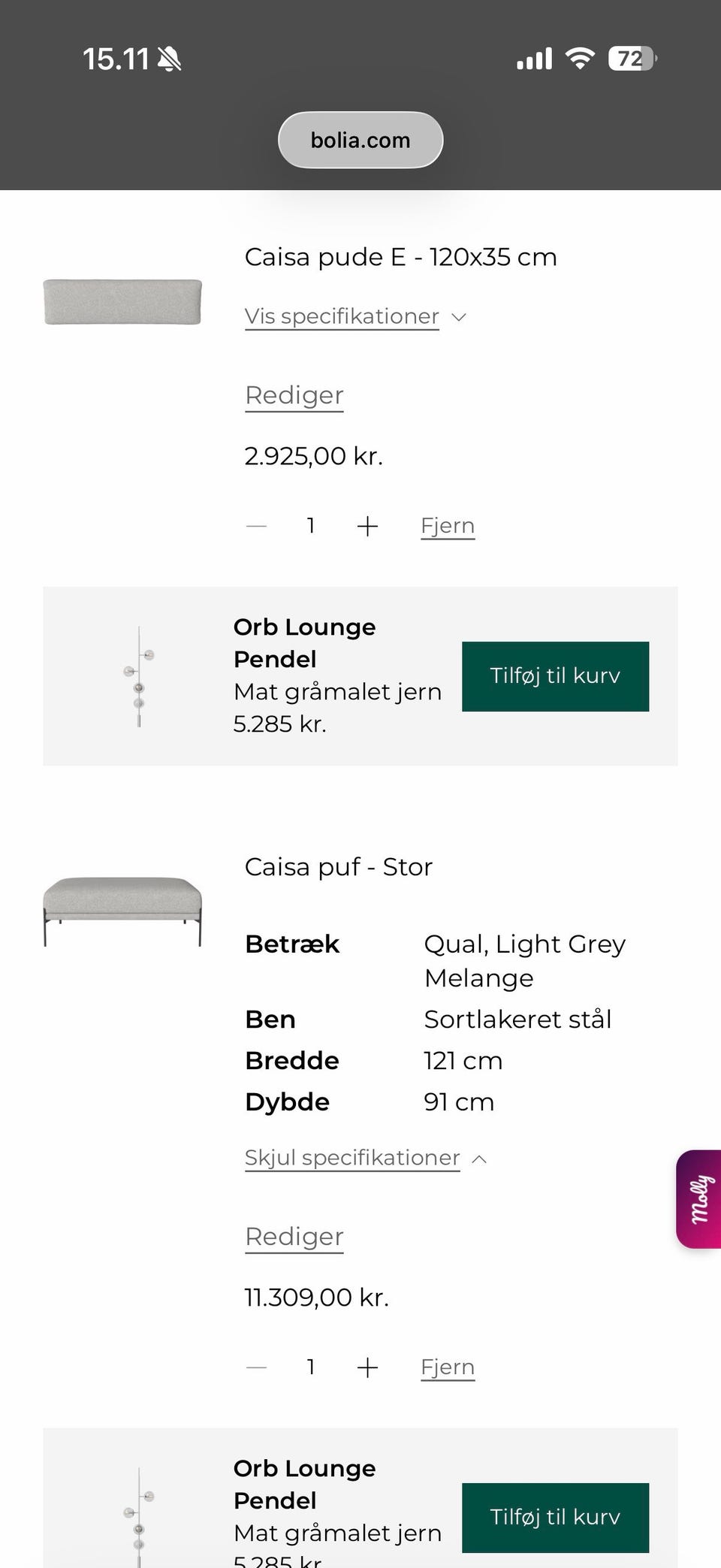
Task: Tap the Caisa pude E product image
Action: tap(122, 302)
